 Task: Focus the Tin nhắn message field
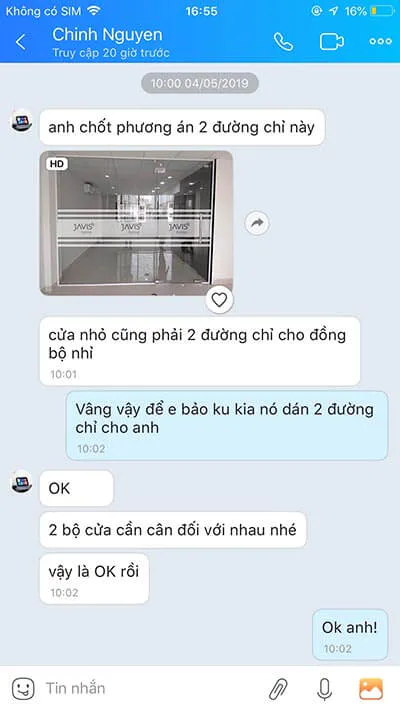(150, 688)
